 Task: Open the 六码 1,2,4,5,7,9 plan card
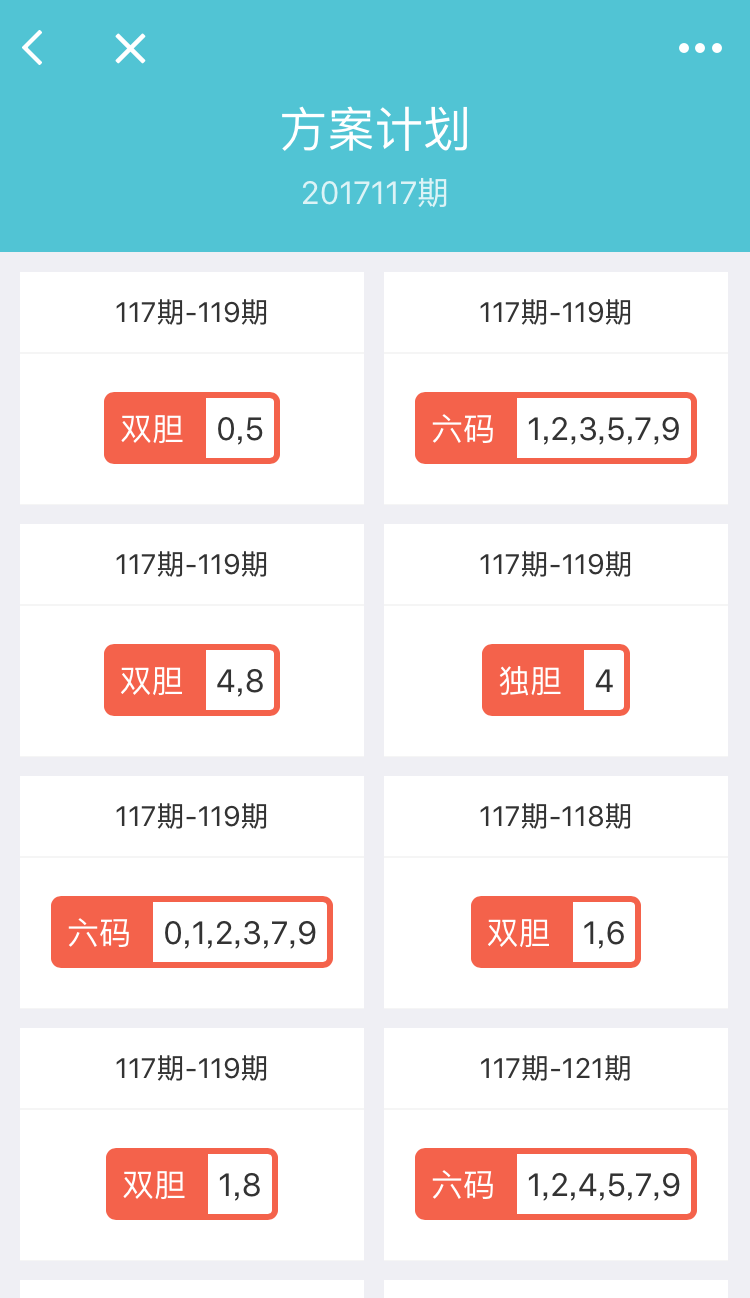click(556, 1144)
